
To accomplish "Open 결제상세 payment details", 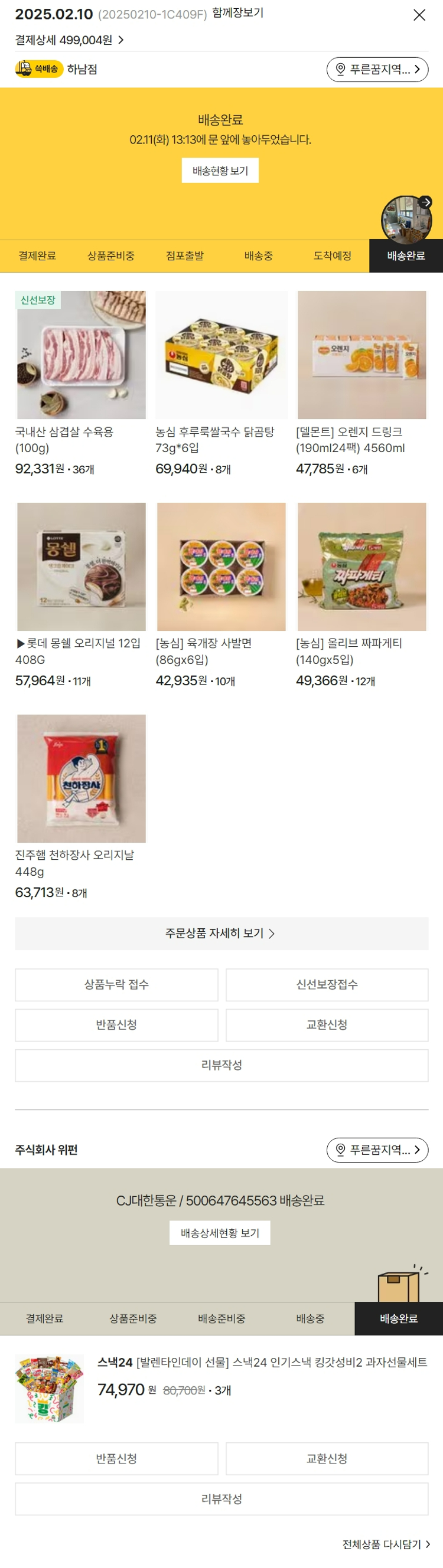I will (x=70, y=40).
